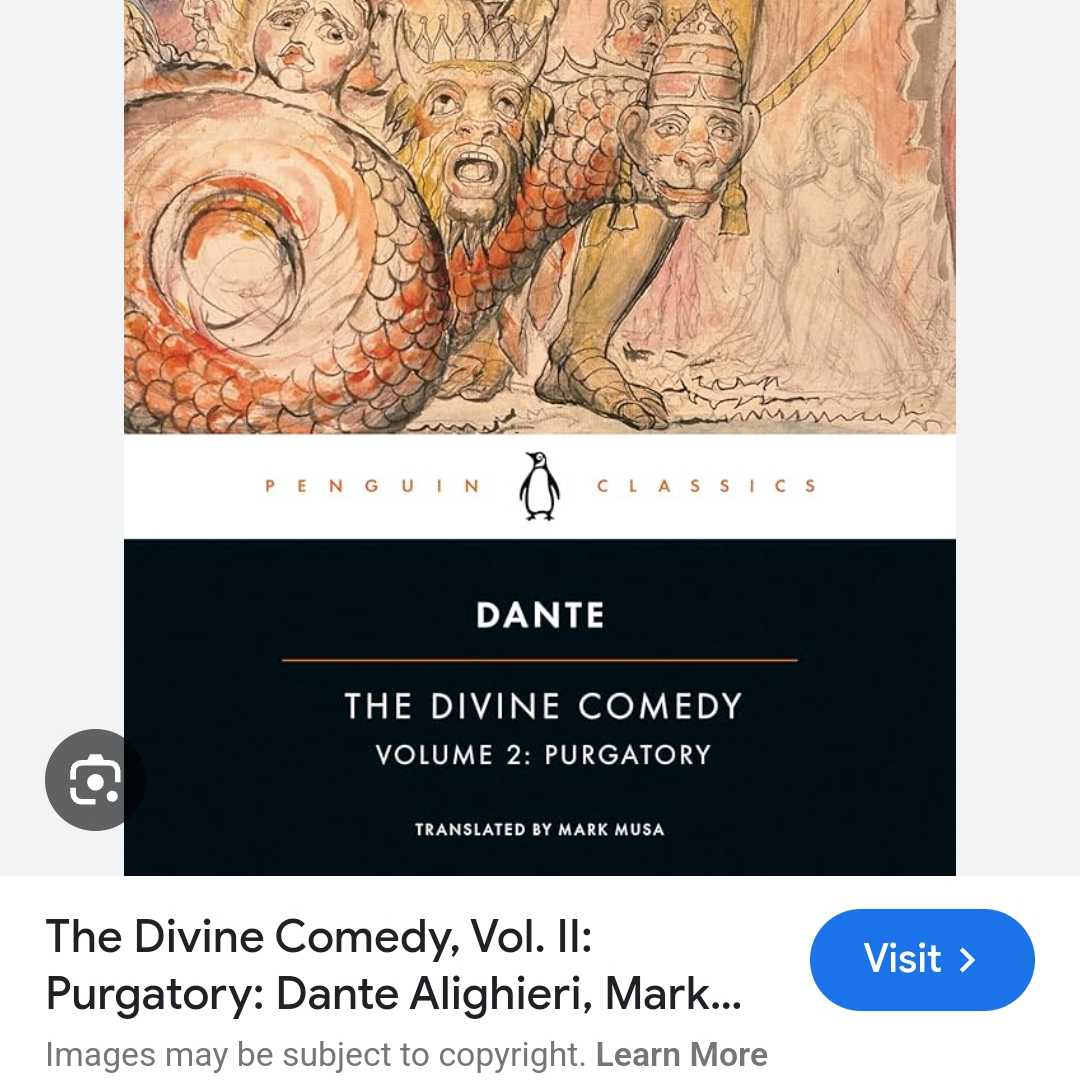Screen dimensions: 1080x1080
Task: Tap the Google Lens camera icon
Action: (x=95, y=781)
